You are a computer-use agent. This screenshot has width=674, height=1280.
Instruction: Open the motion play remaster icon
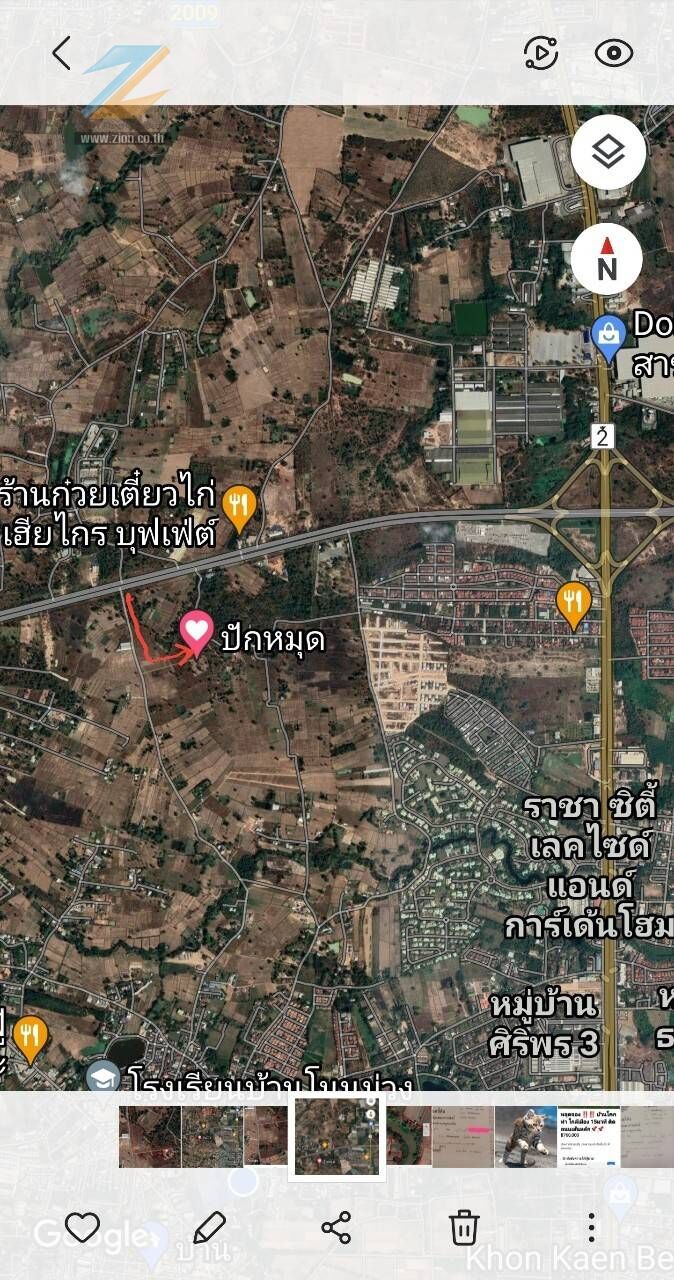[541, 53]
